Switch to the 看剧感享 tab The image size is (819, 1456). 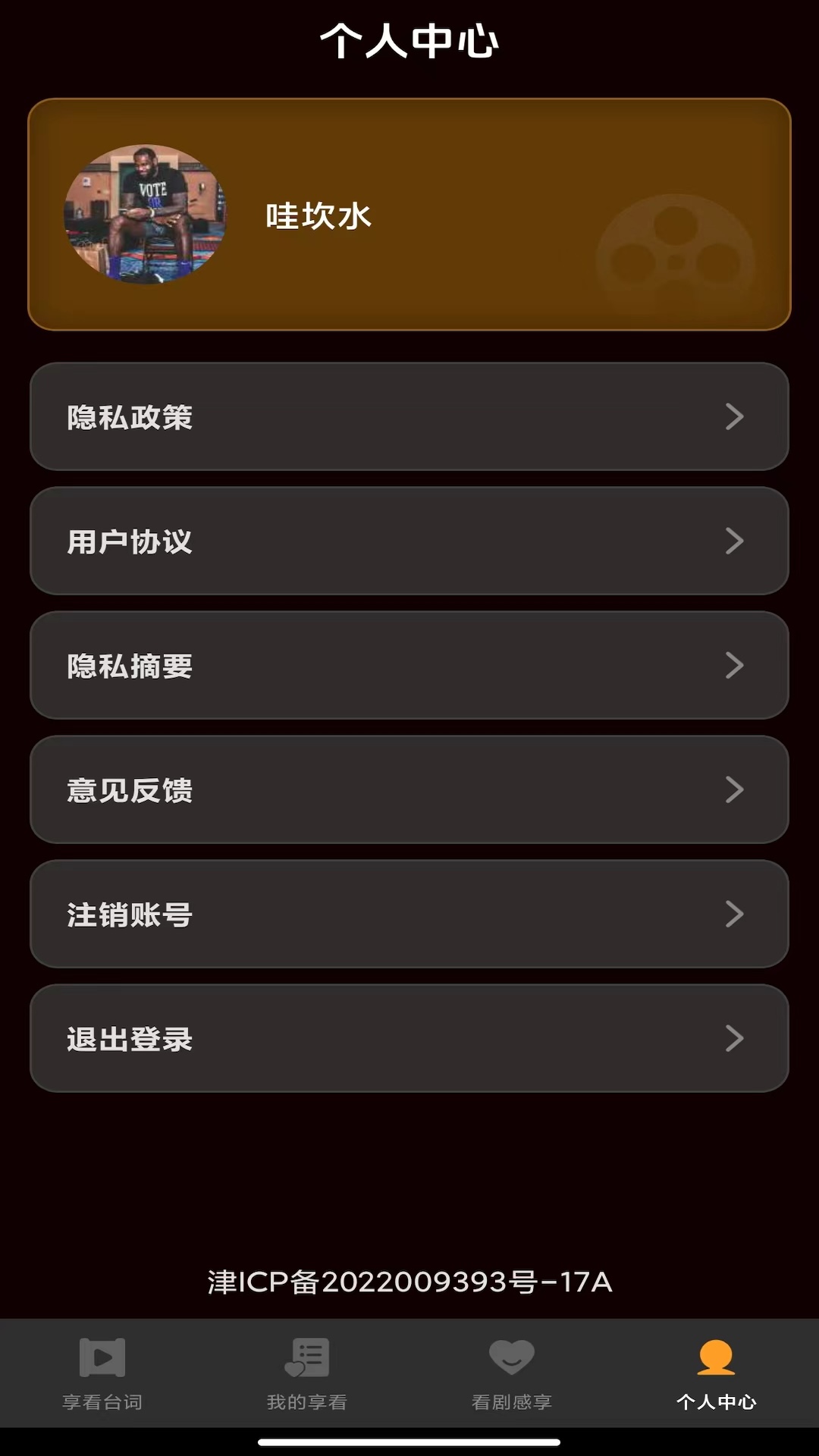[512, 1373]
